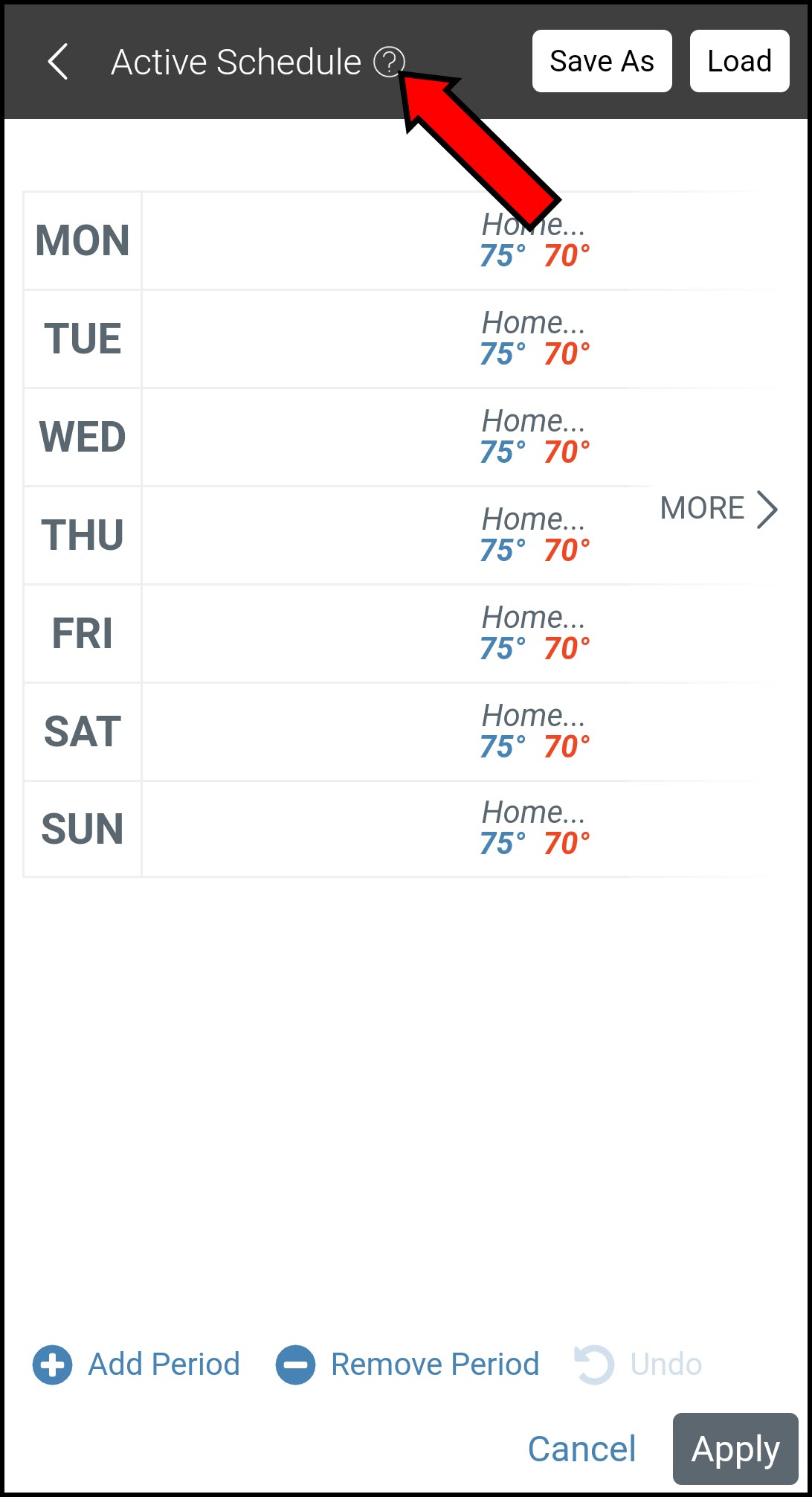Image resolution: width=812 pixels, height=1497 pixels.
Task: Add a new period
Action: (x=137, y=1365)
